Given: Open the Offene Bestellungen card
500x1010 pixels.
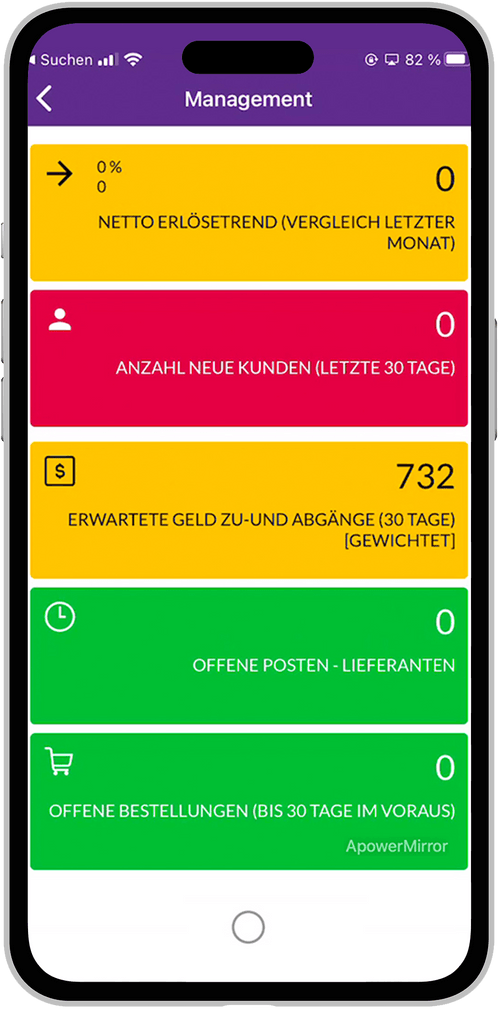Looking at the screenshot, I should (x=249, y=801).
